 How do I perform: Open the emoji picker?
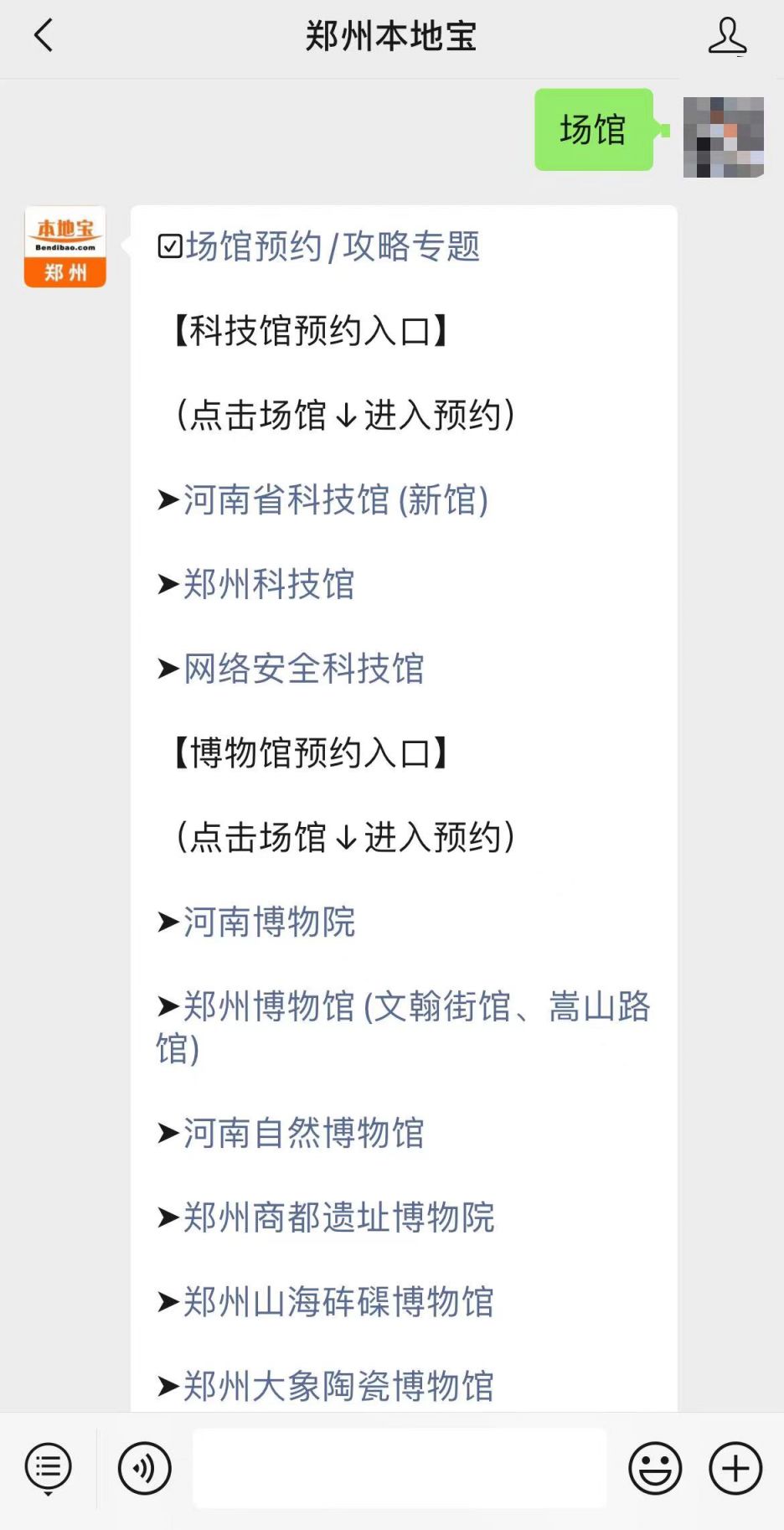(x=655, y=1468)
